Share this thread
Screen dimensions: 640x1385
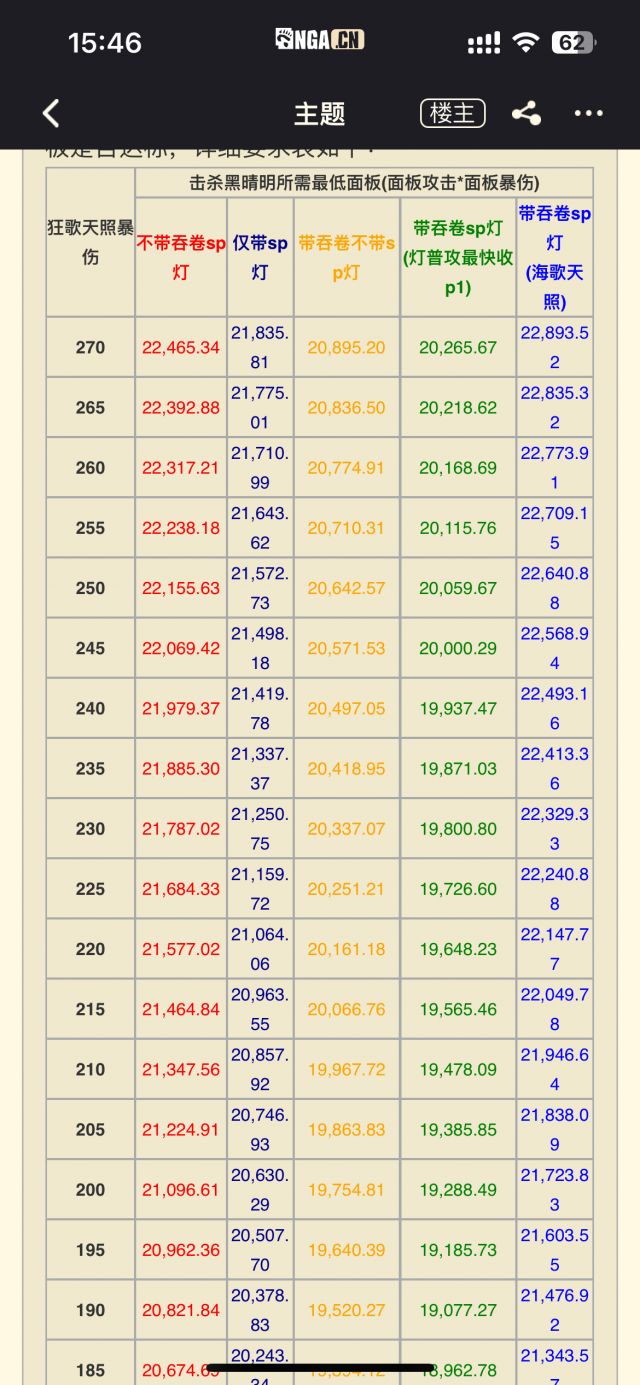[x=526, y=113]
